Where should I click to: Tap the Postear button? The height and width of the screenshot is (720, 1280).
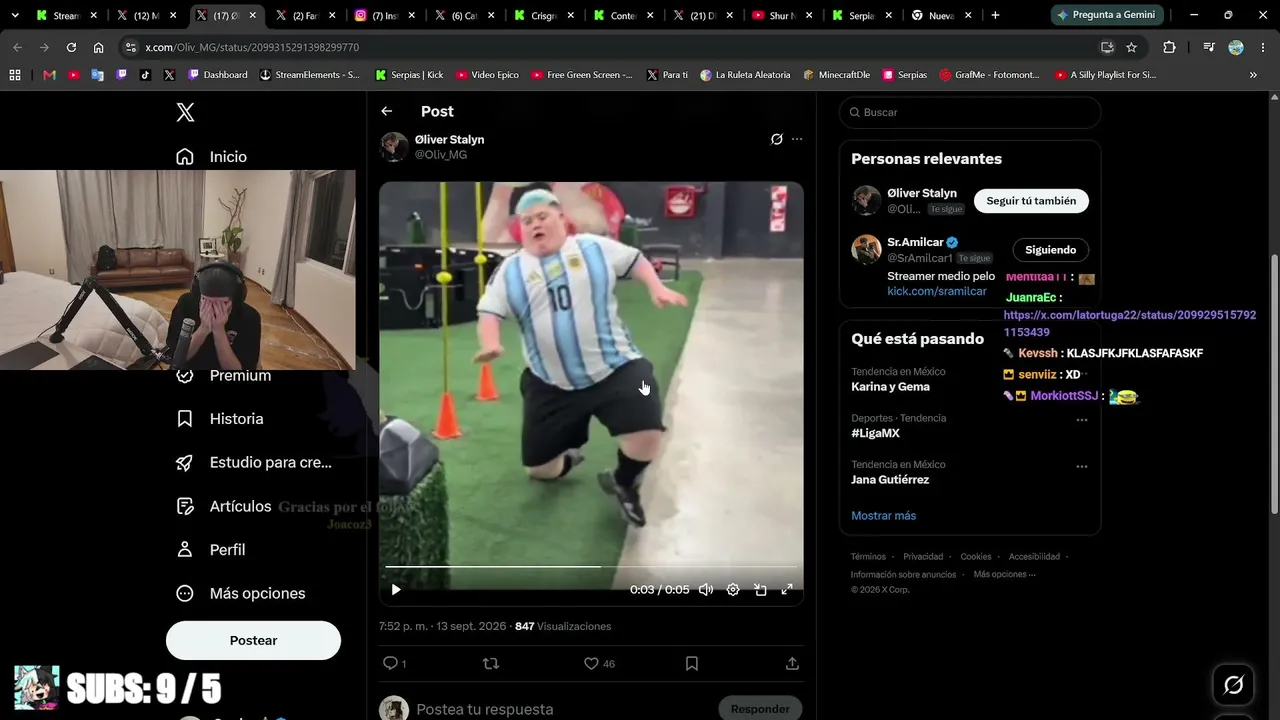point(253,640)
